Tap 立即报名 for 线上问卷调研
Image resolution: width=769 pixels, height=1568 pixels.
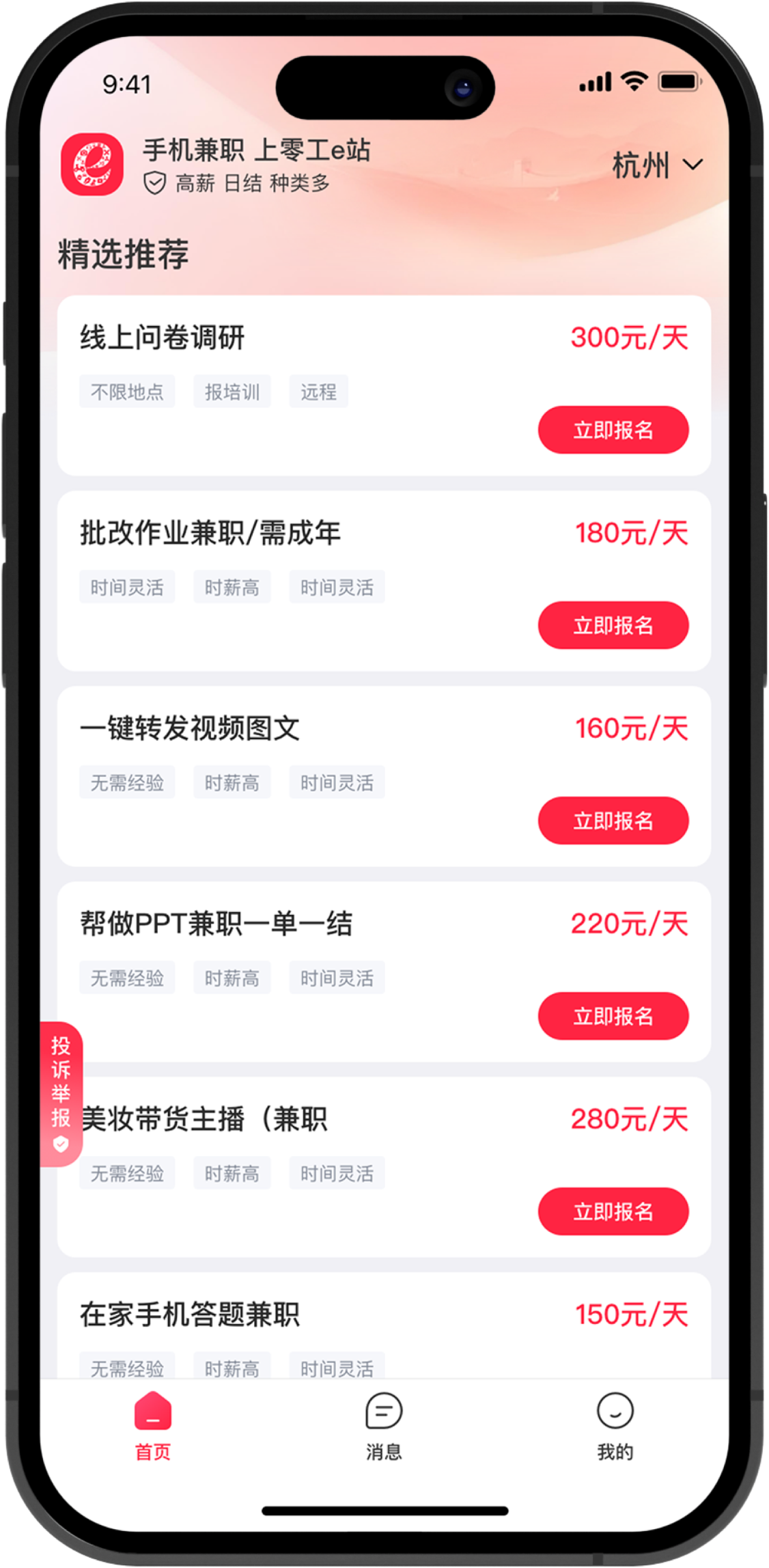pos(613,430)
